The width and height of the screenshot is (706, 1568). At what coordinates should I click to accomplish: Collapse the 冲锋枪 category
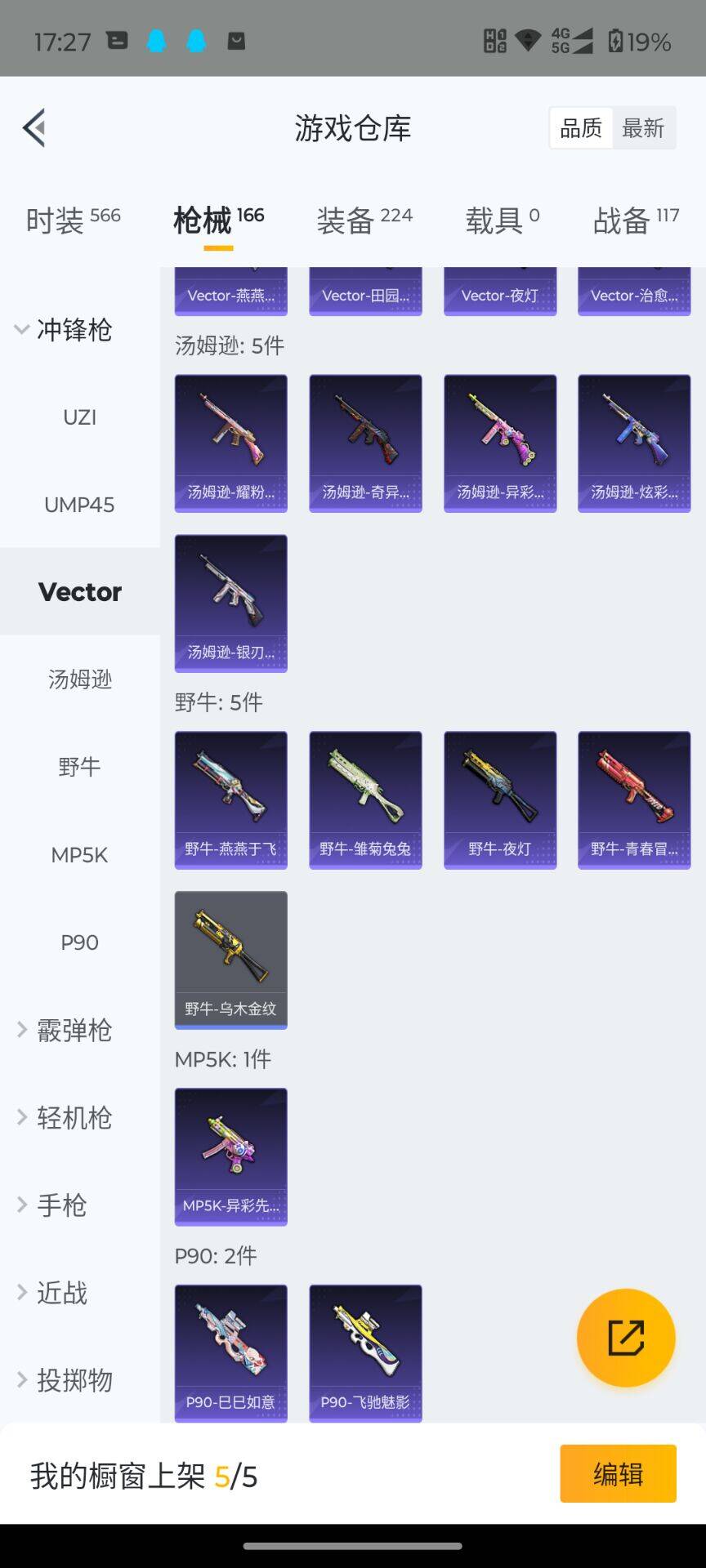tap(64, 330)
